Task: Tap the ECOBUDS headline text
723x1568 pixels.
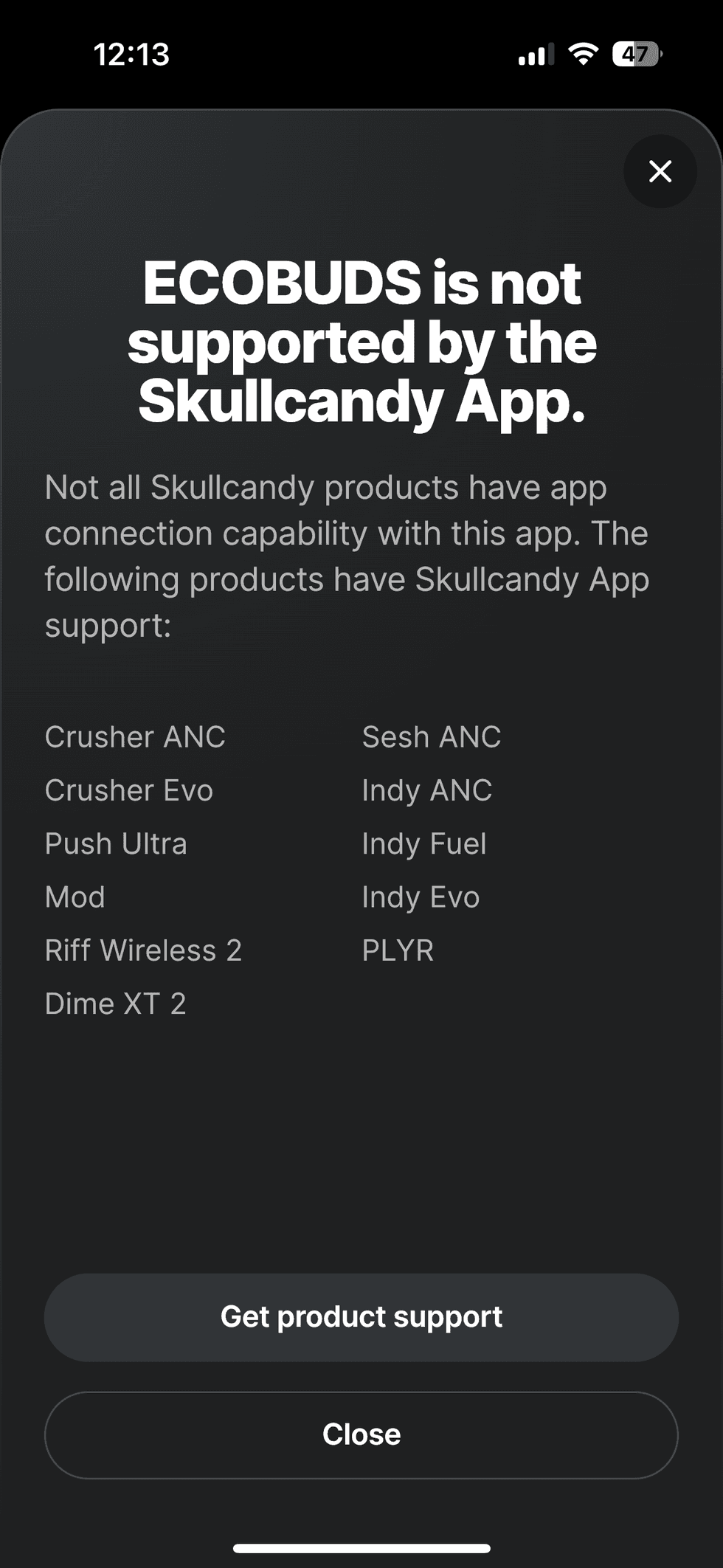Action: 361,341
